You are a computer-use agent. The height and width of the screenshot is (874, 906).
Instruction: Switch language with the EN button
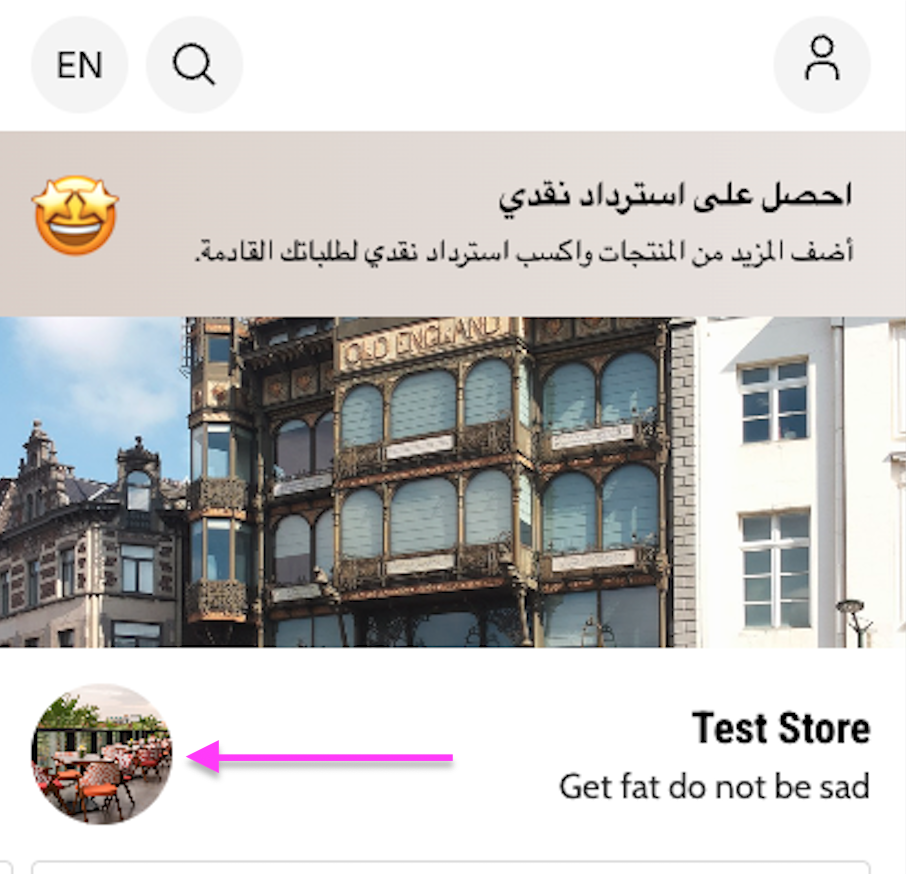click(x=80, y=65)
